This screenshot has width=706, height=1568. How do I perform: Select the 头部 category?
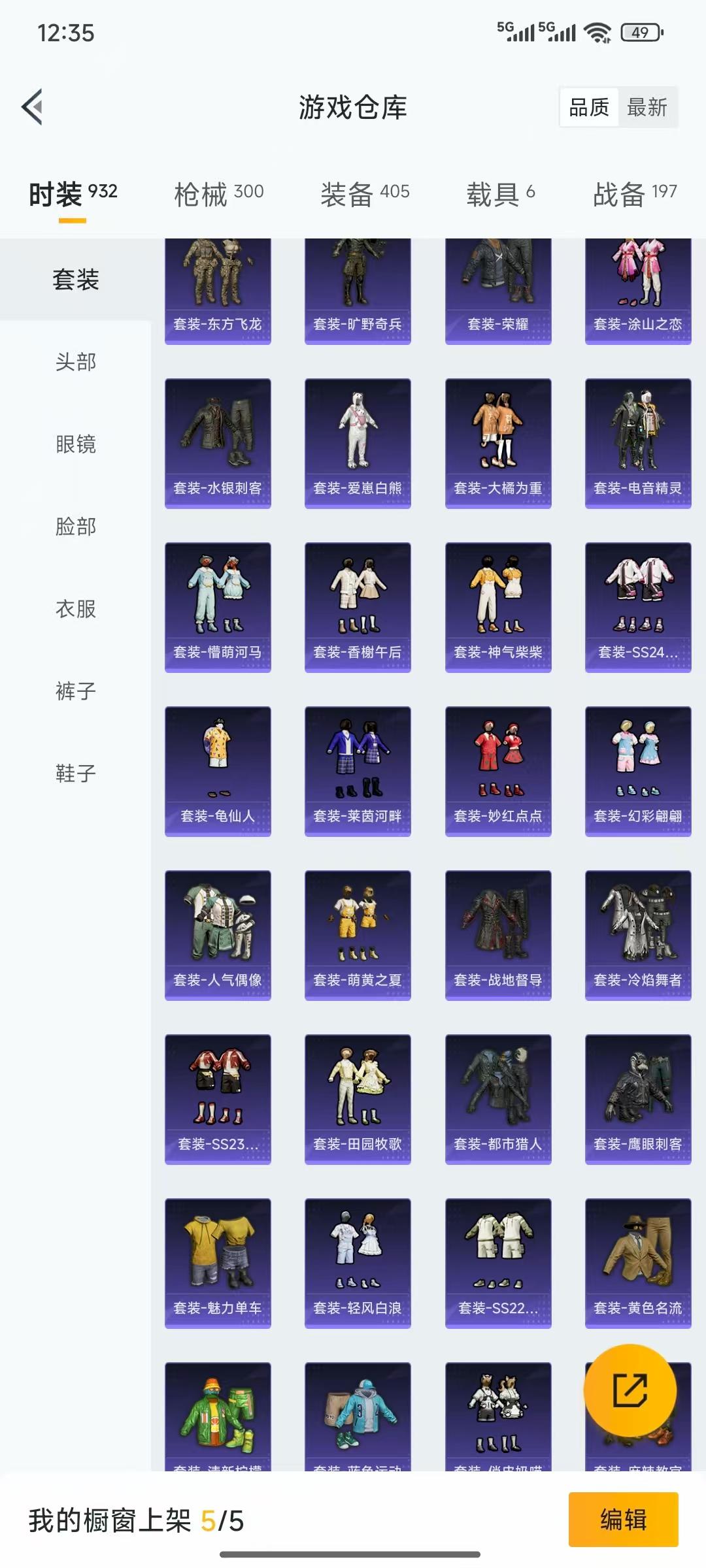[x=76, y=362]
